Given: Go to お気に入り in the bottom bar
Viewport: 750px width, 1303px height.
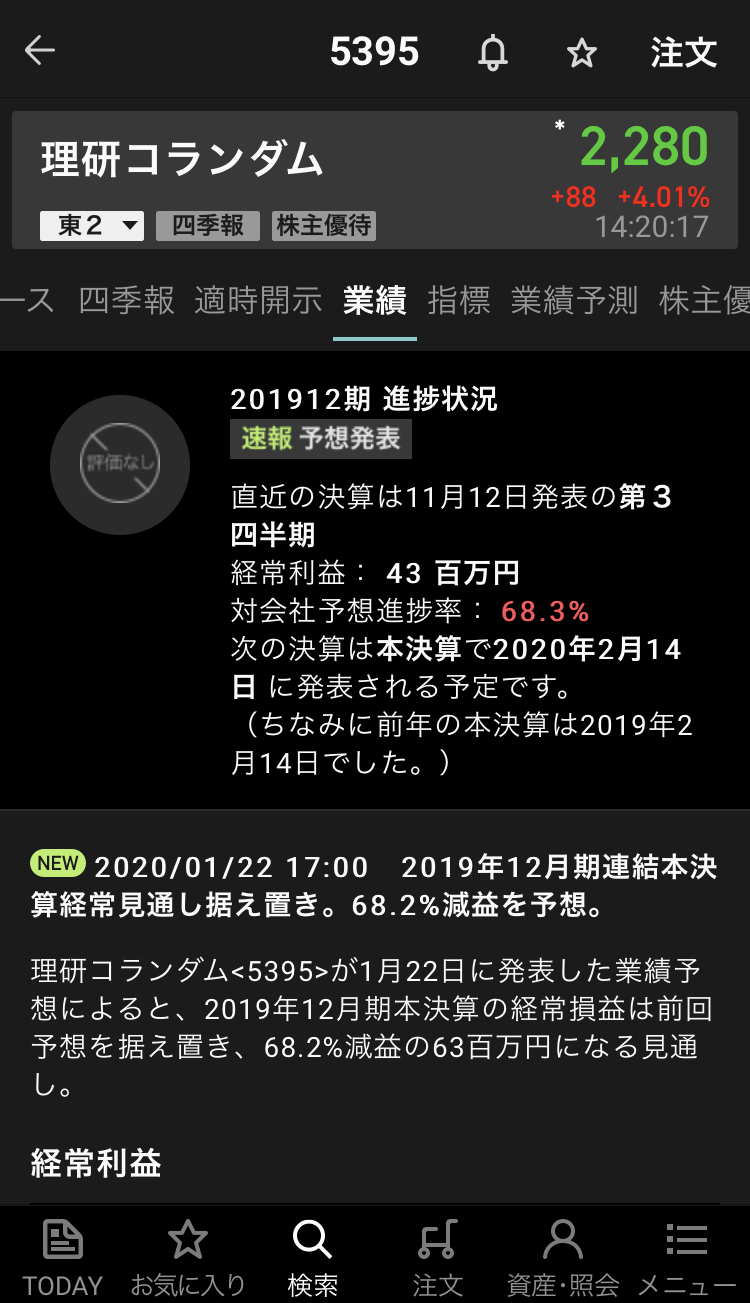Looking at the screenshot, I should tap(187, 1256).
